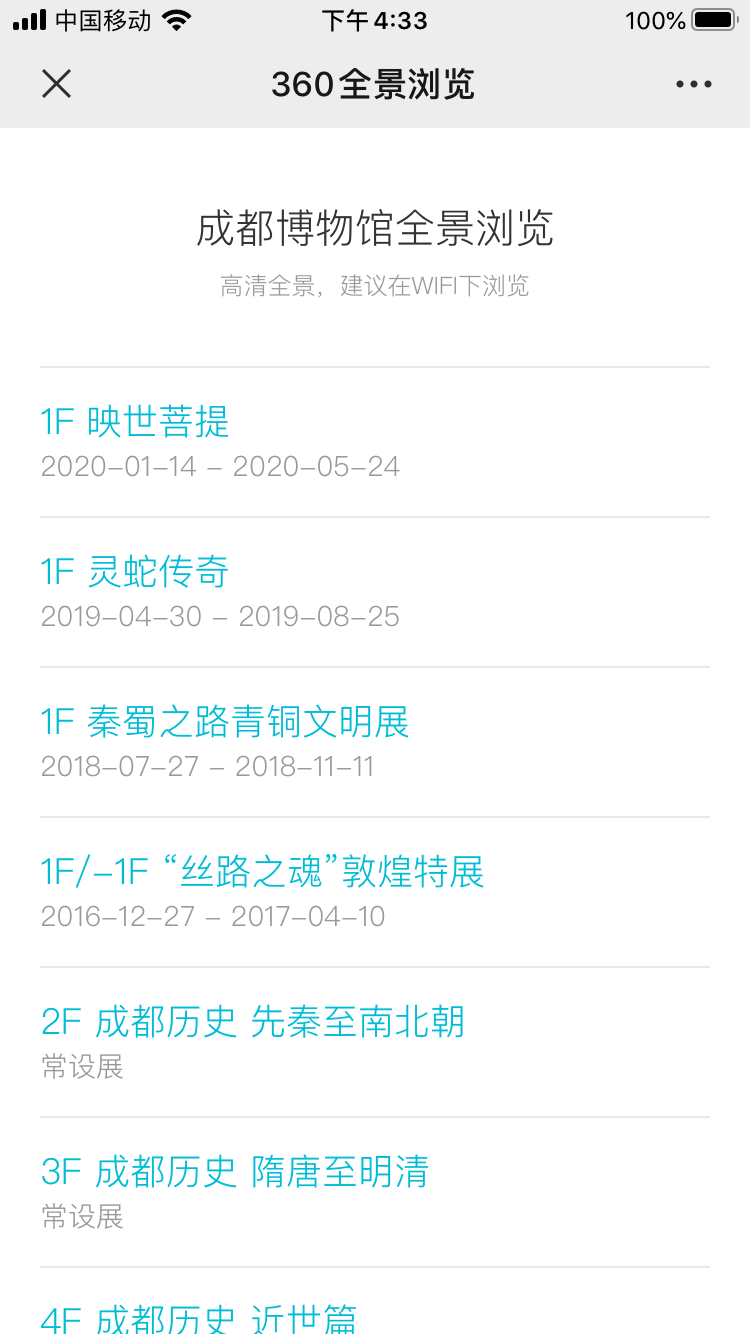Viewport: 750px width, 1334px height.
Task: View the 1F 灵蛇传奇 exhibition
Action: (135, 572)
